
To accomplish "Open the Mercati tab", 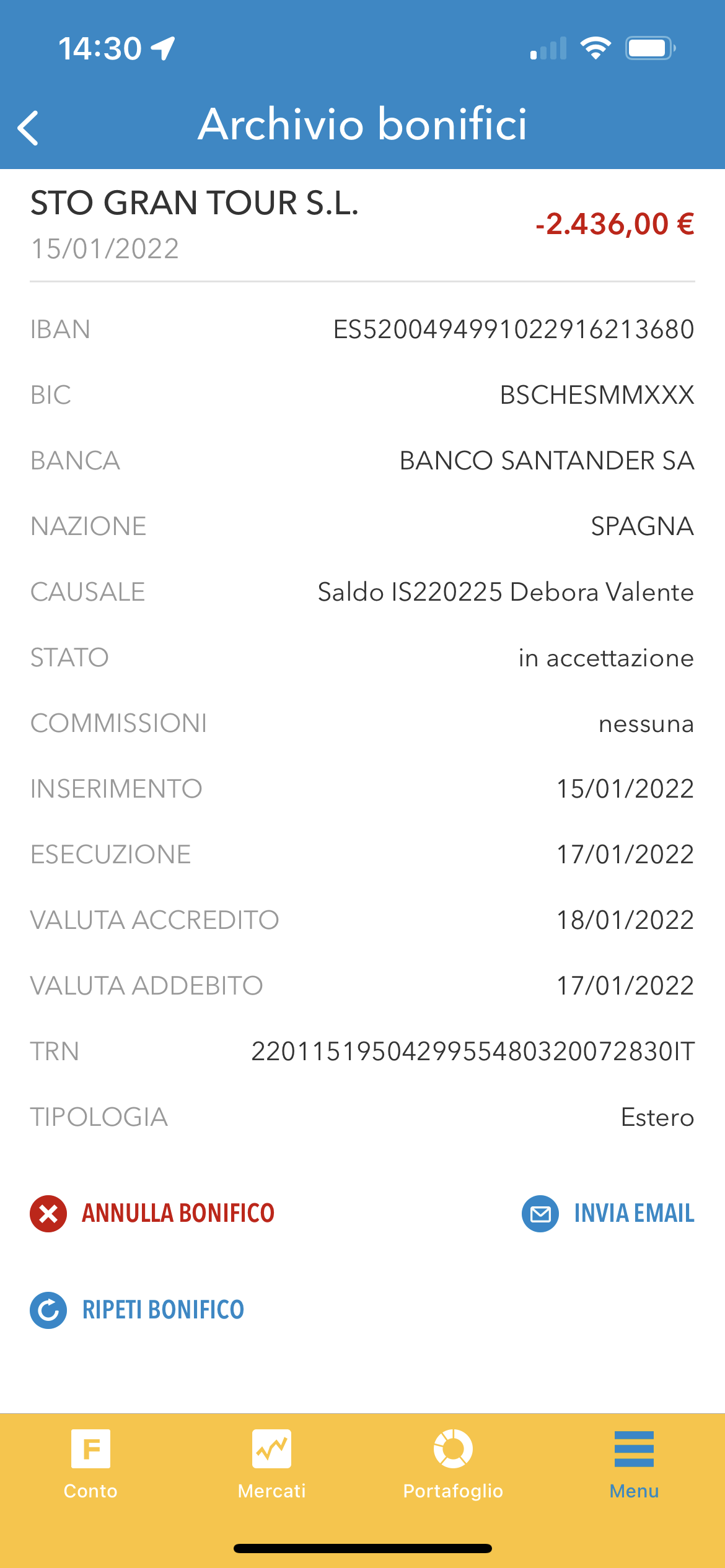I will tap(271, 1464).
